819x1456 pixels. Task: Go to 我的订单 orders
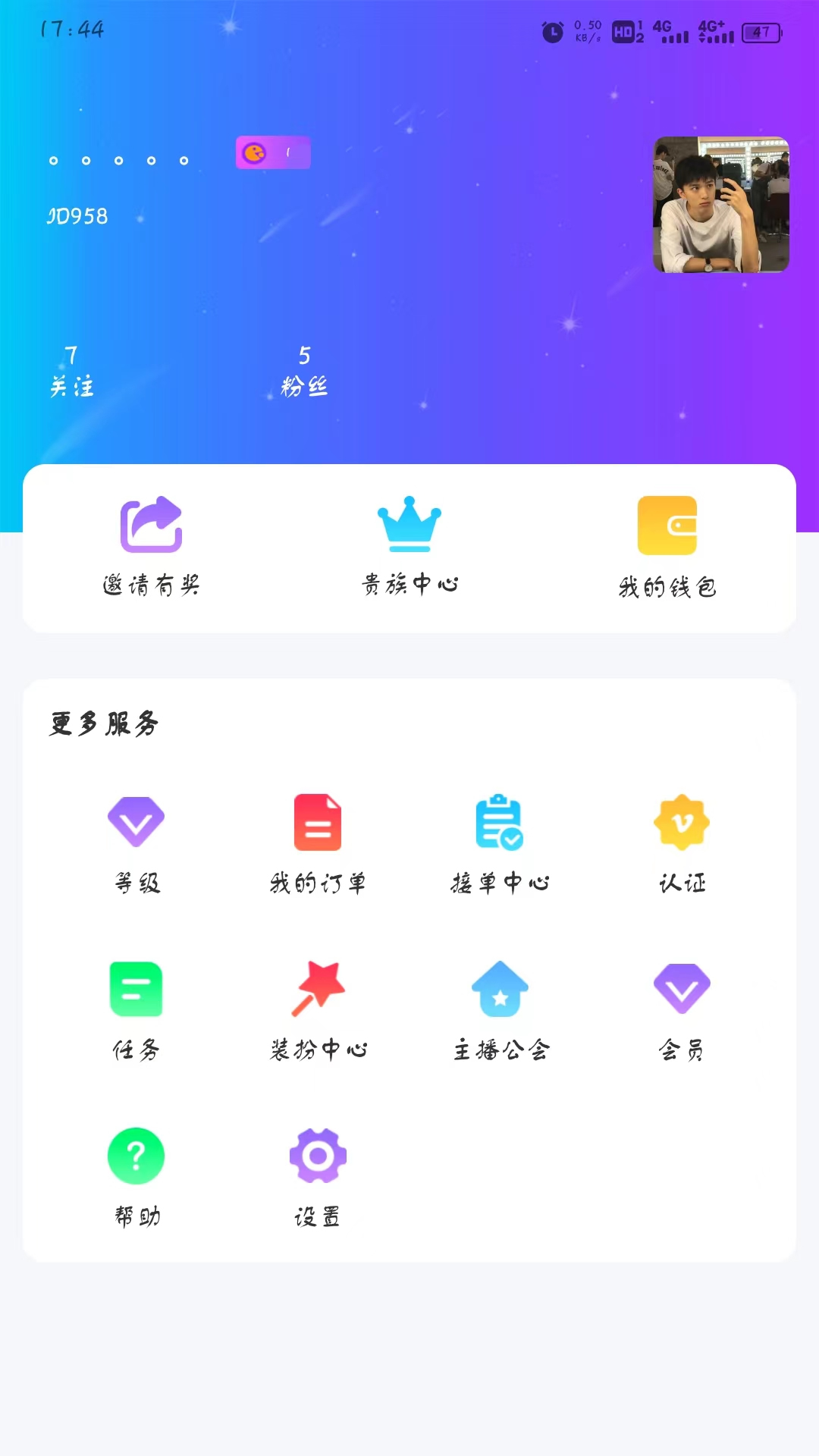point(318,843)
